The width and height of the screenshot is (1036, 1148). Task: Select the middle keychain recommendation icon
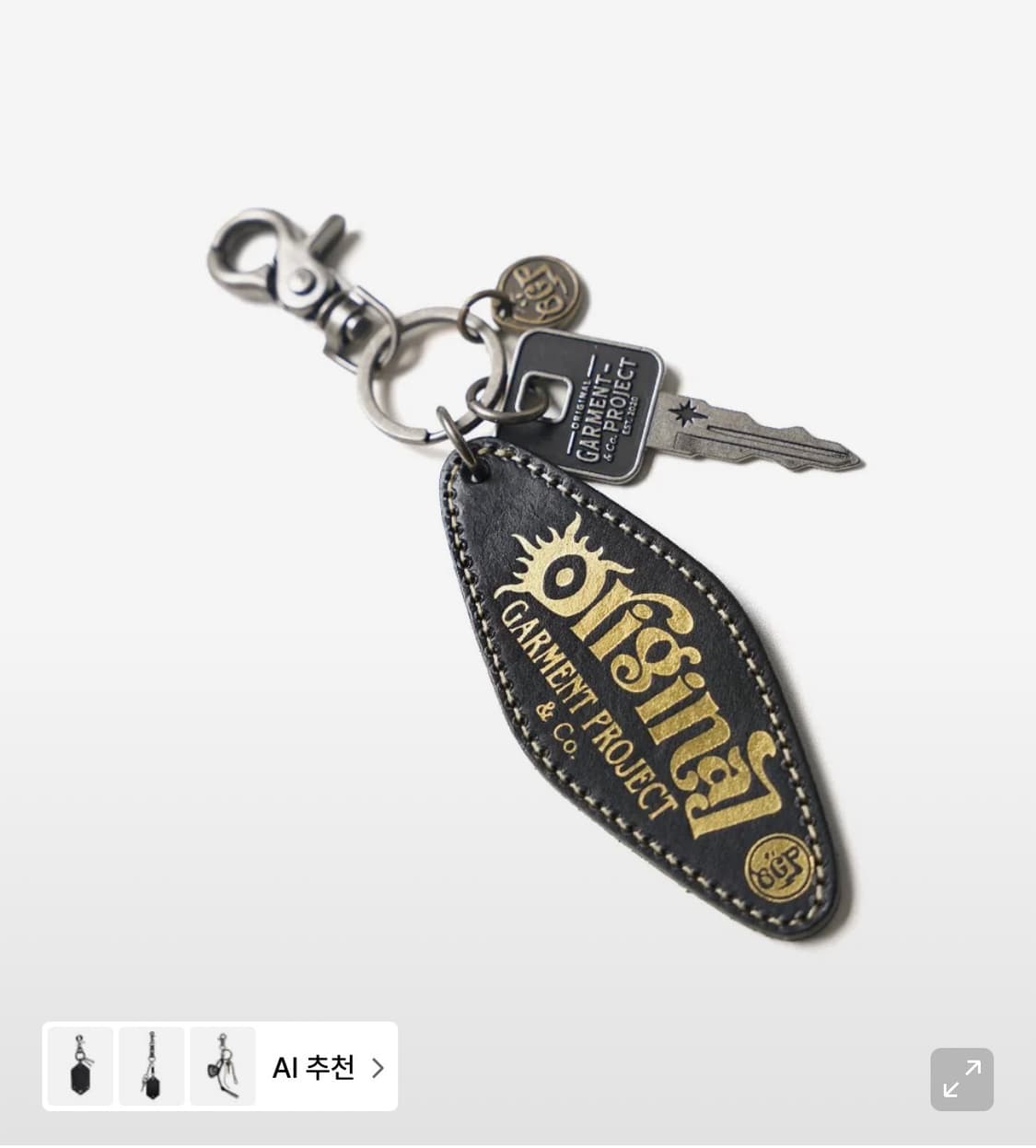click(x=151, y=1067)
